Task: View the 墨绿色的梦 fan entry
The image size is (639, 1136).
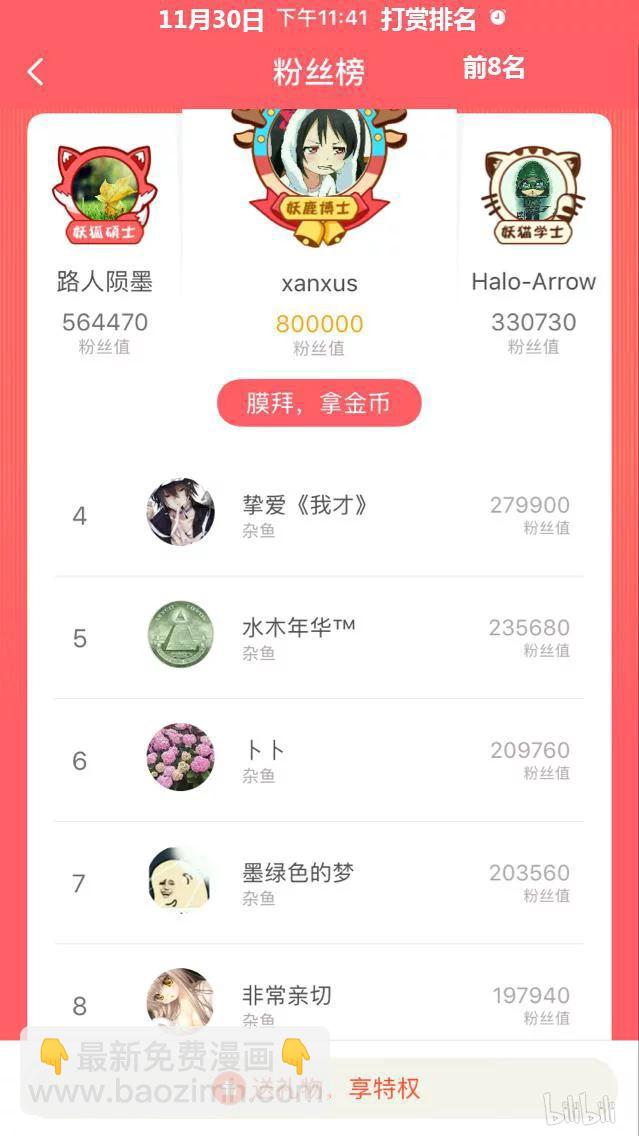Action: 318,882
